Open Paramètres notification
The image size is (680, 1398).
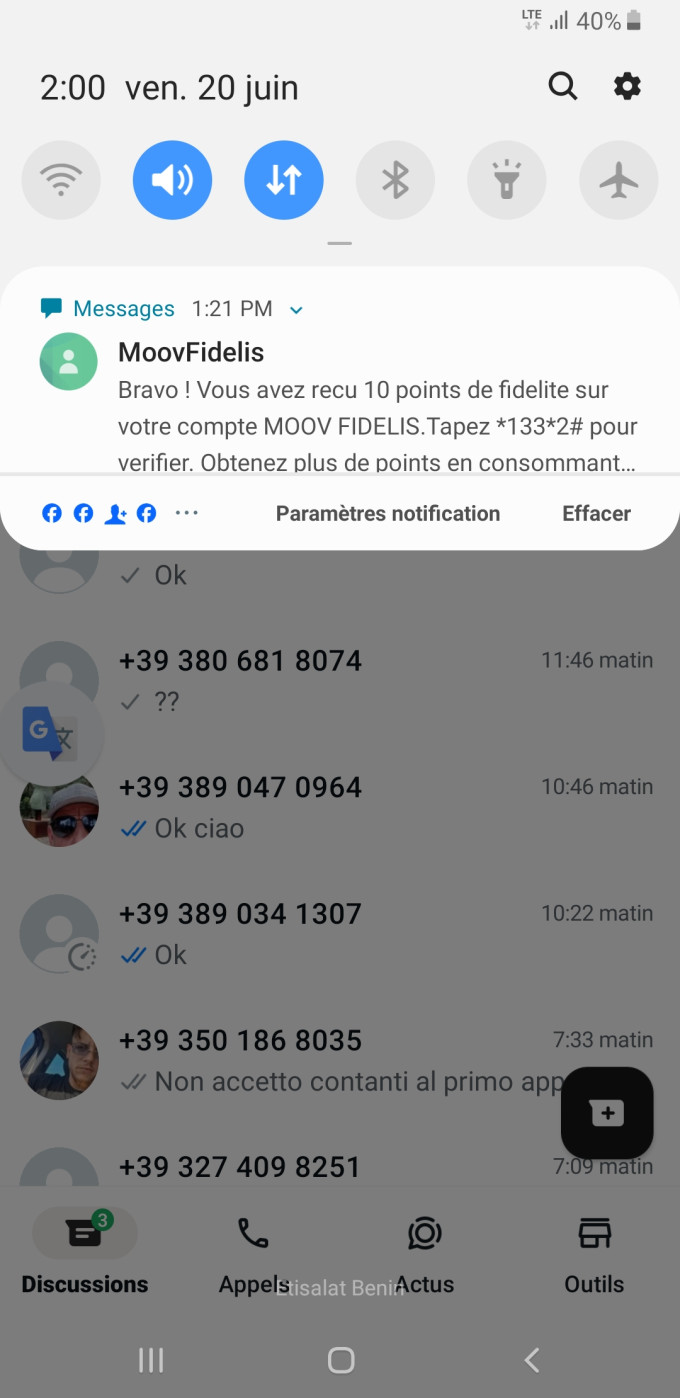[x=388, y=514]
